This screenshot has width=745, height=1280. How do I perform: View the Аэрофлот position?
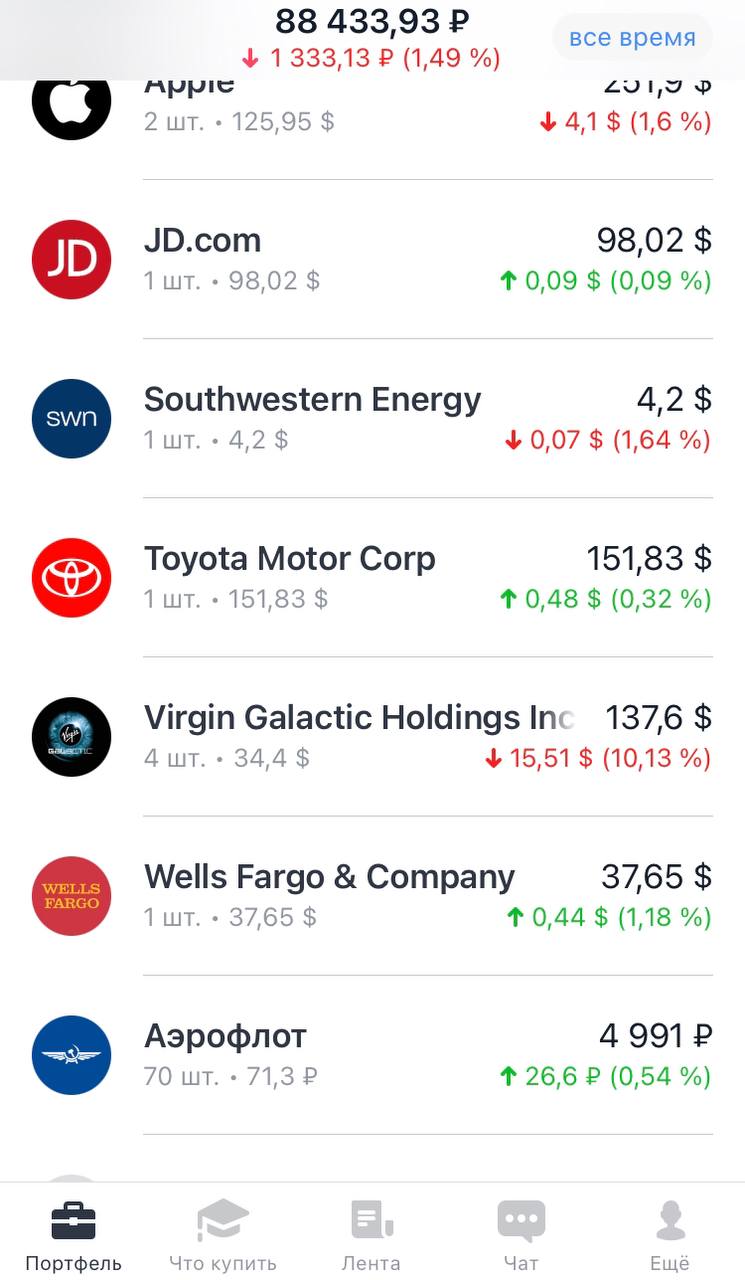click(x=372, y=1054)
